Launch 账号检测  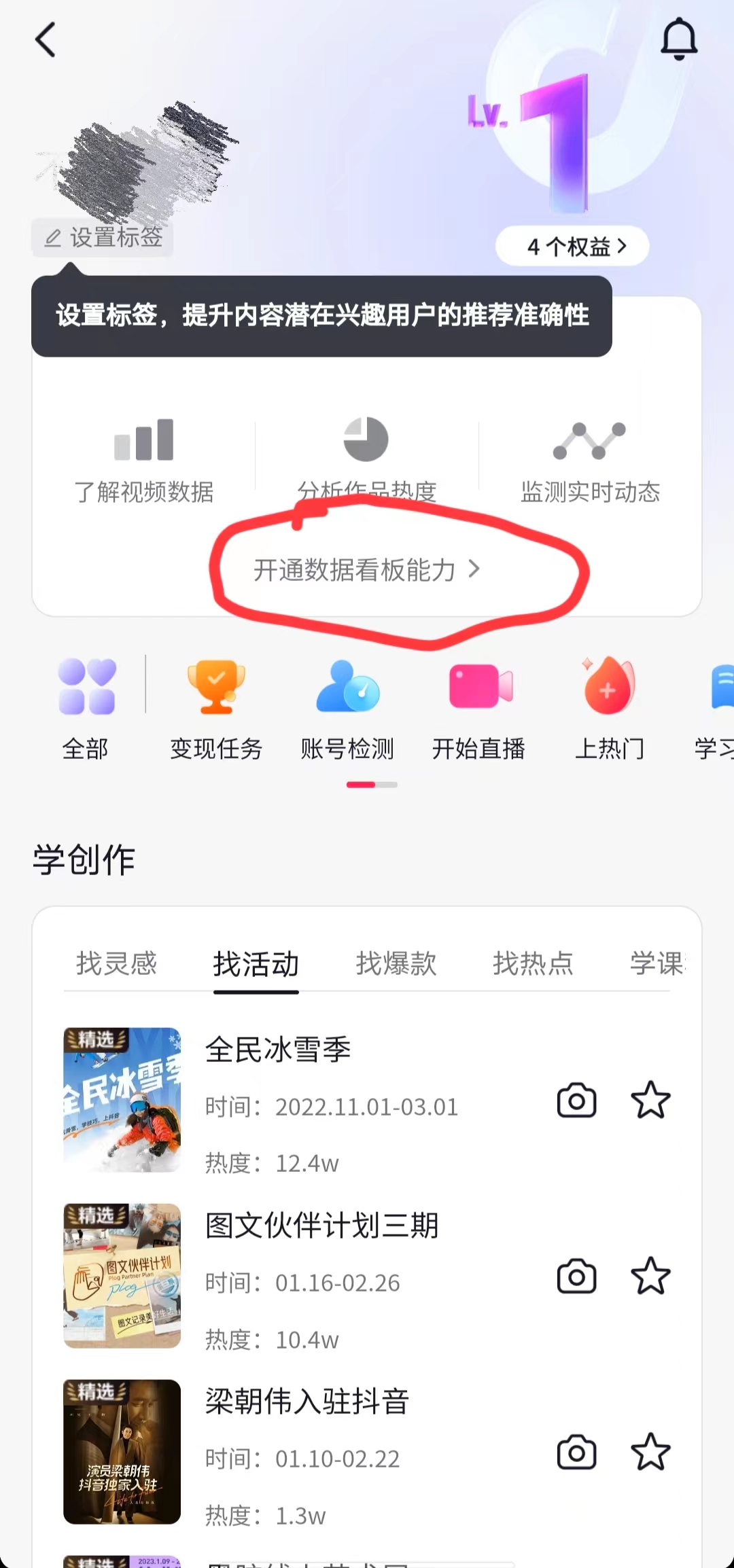pyautogui.click(x=347, y=707)
